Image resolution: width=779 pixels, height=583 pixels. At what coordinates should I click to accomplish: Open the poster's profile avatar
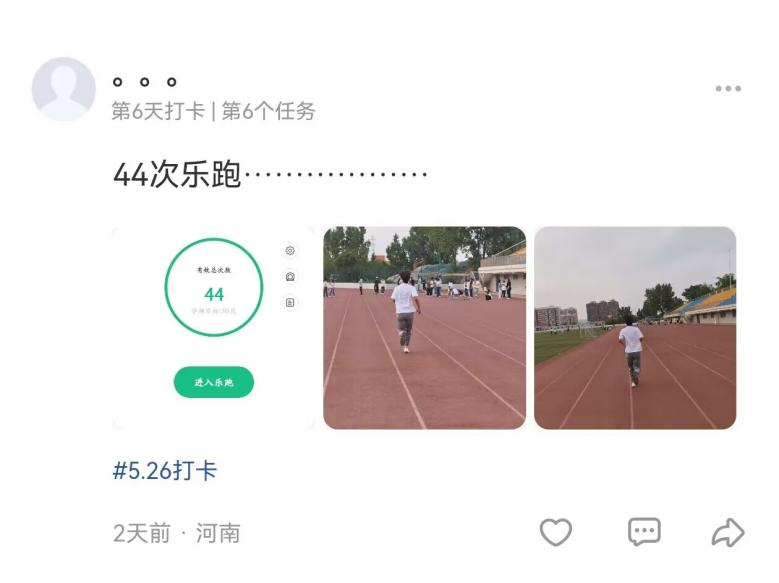(x=64, y=90)
